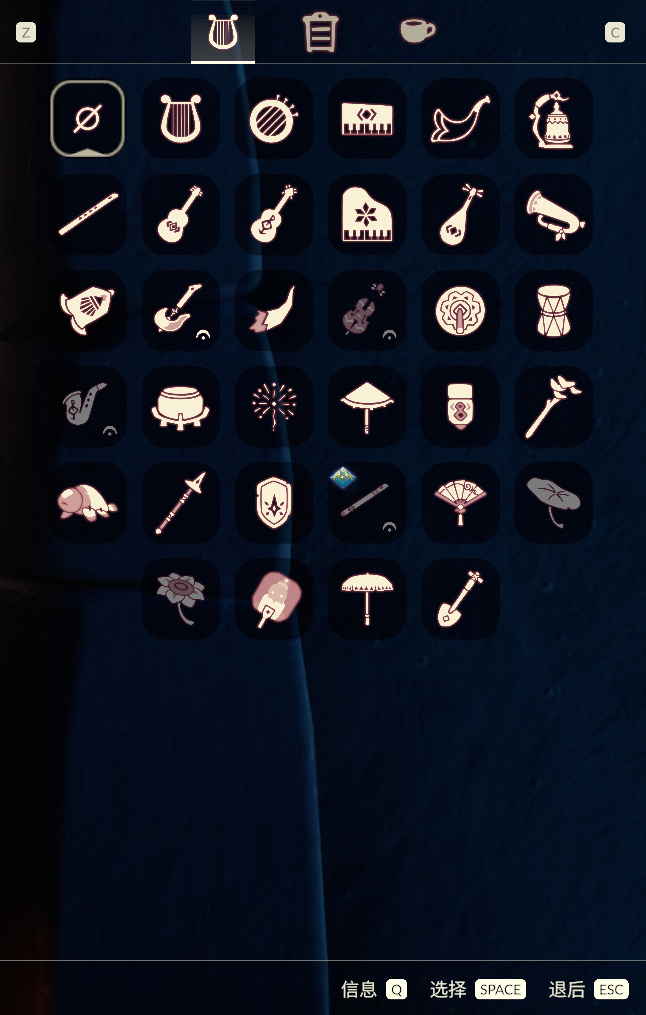This screenshot has height=1015, width=646.
Task: Select the hand drum item
Action: 553,310
